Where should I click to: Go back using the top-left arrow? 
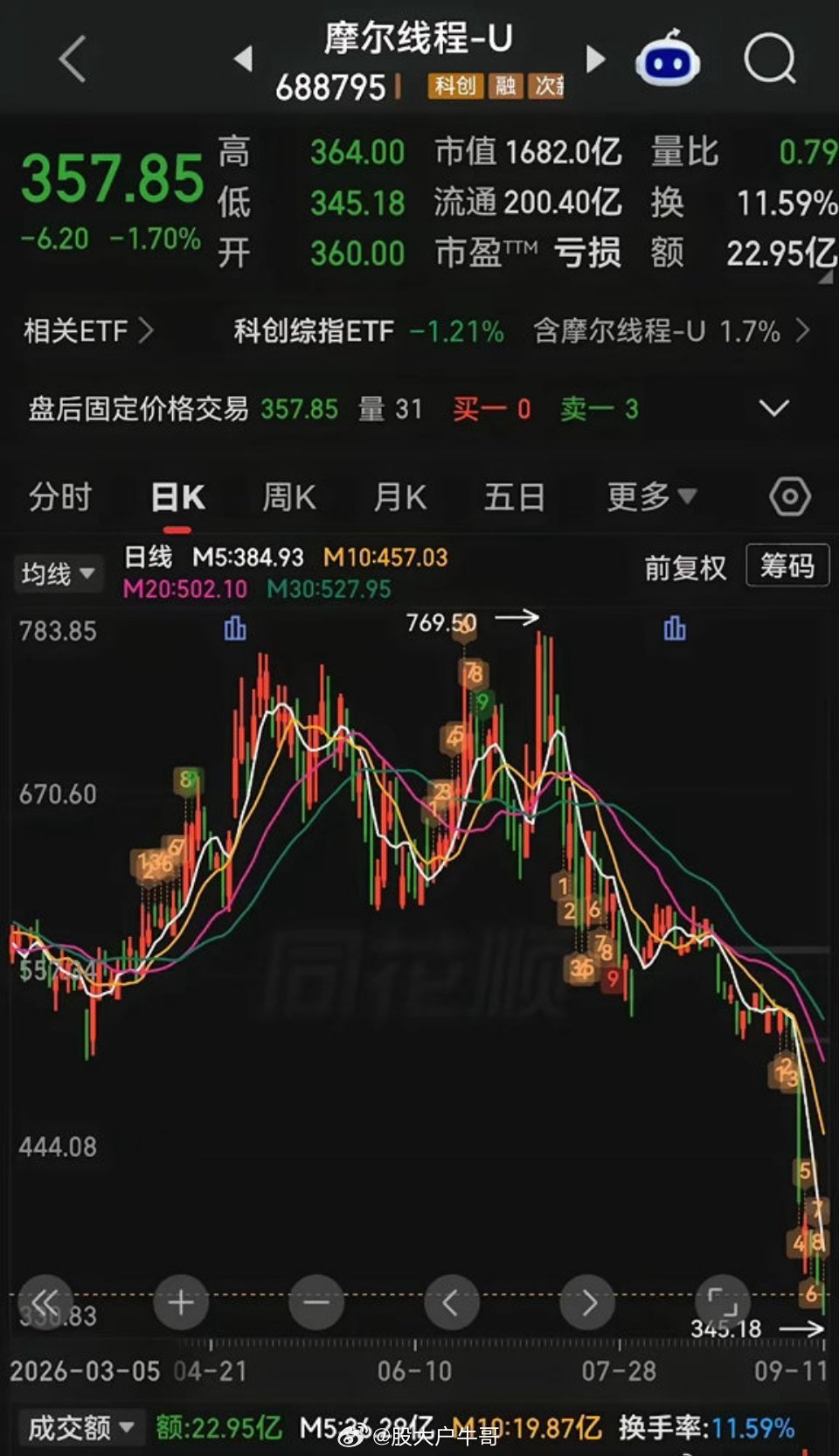click(73, 59)
